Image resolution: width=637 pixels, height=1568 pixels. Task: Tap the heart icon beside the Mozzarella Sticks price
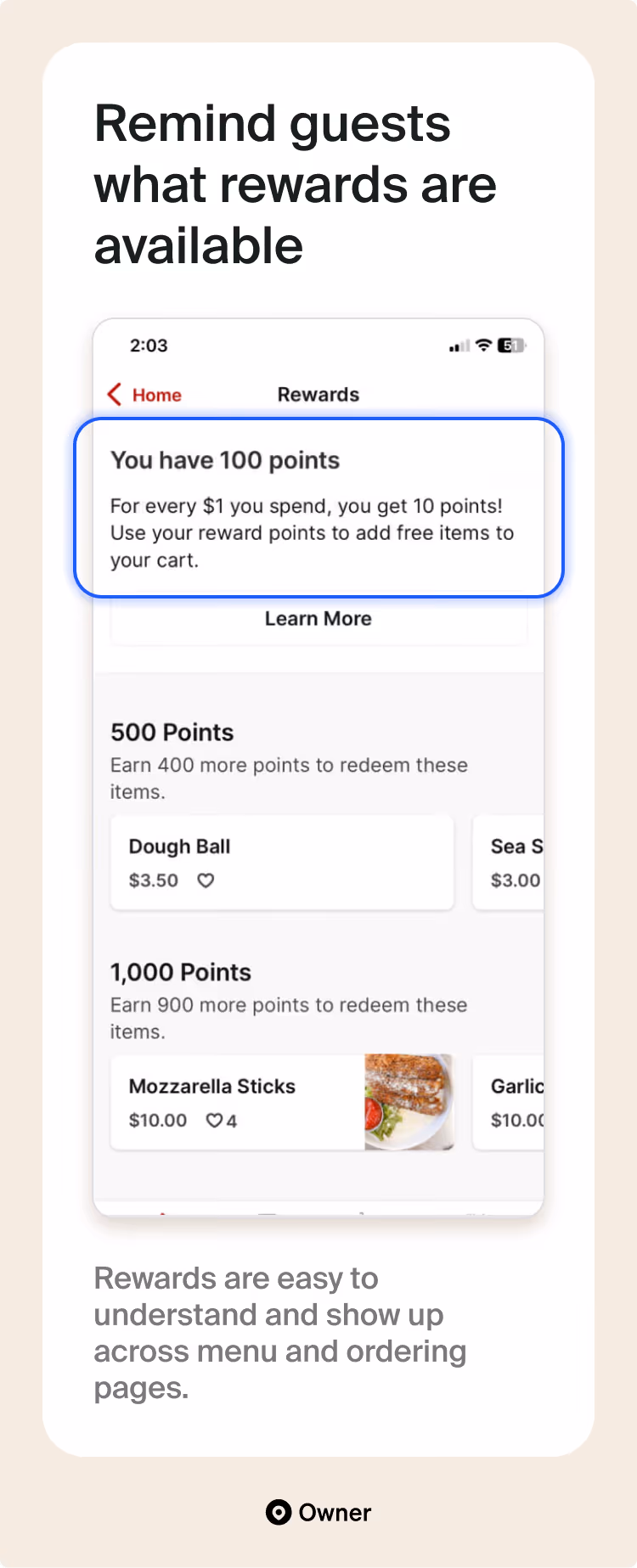point(212,1121)
